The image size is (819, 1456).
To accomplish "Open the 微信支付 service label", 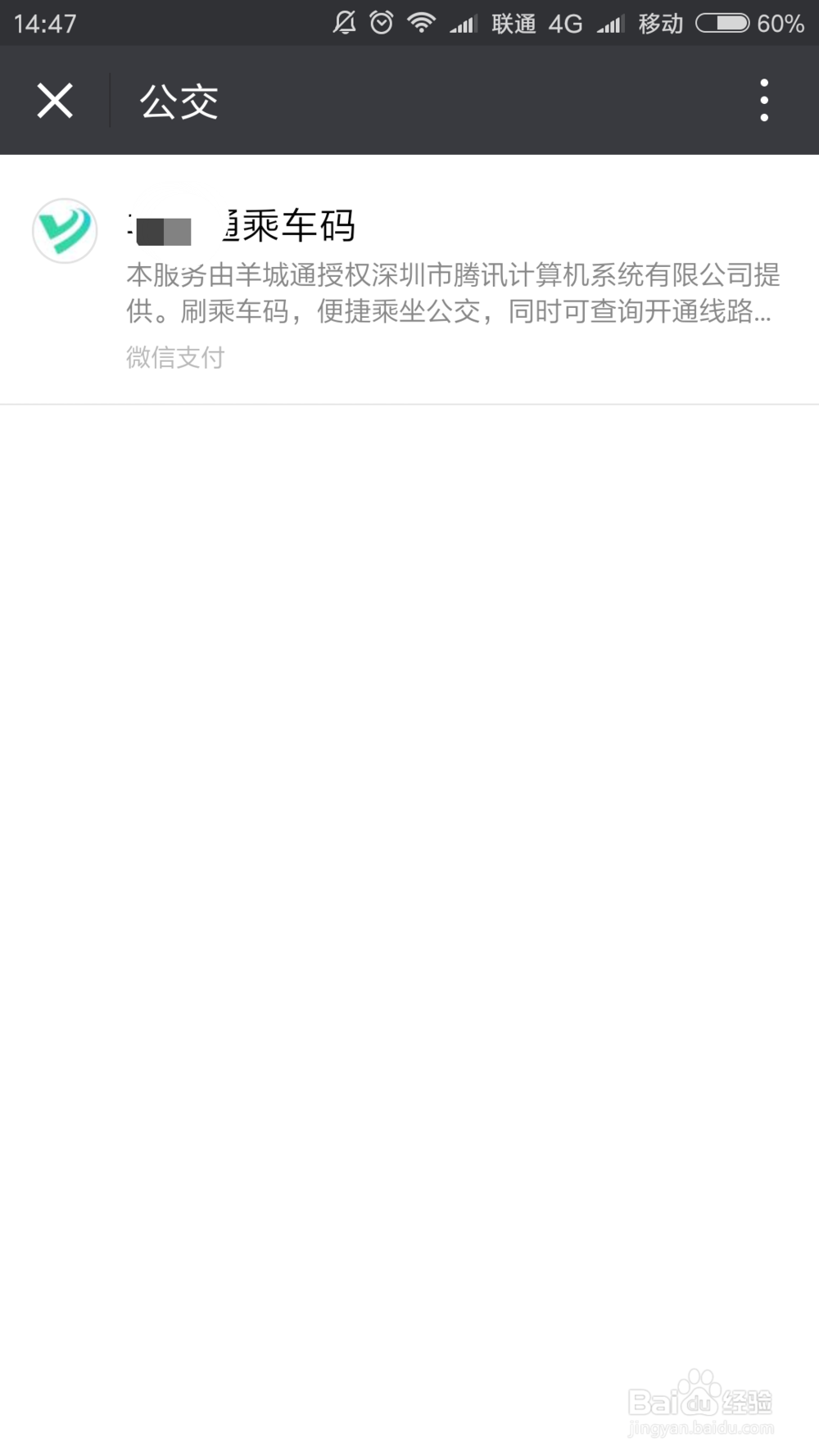I will pyautogui.click(x=174, y=357).
